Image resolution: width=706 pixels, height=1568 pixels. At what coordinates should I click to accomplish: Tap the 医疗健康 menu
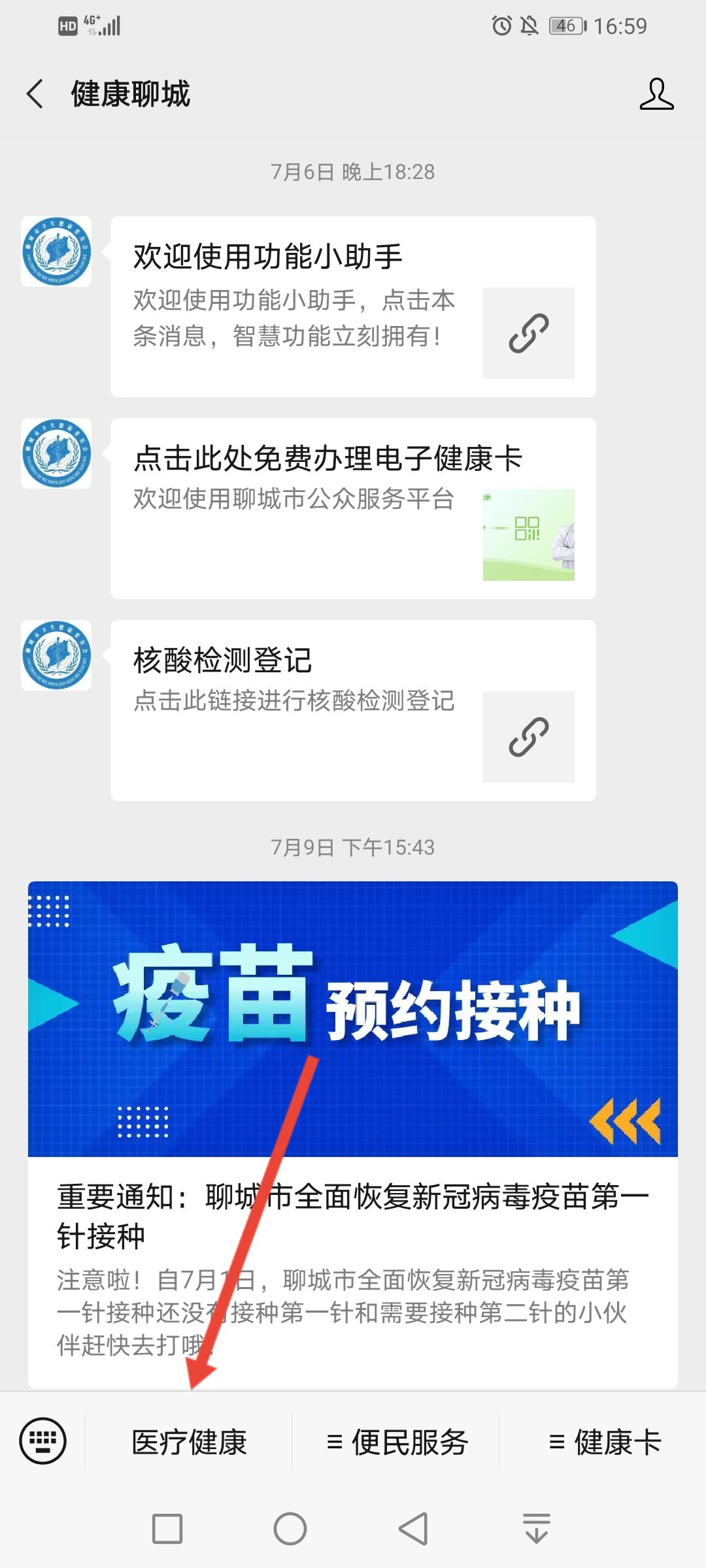(x=189, y=1442)
